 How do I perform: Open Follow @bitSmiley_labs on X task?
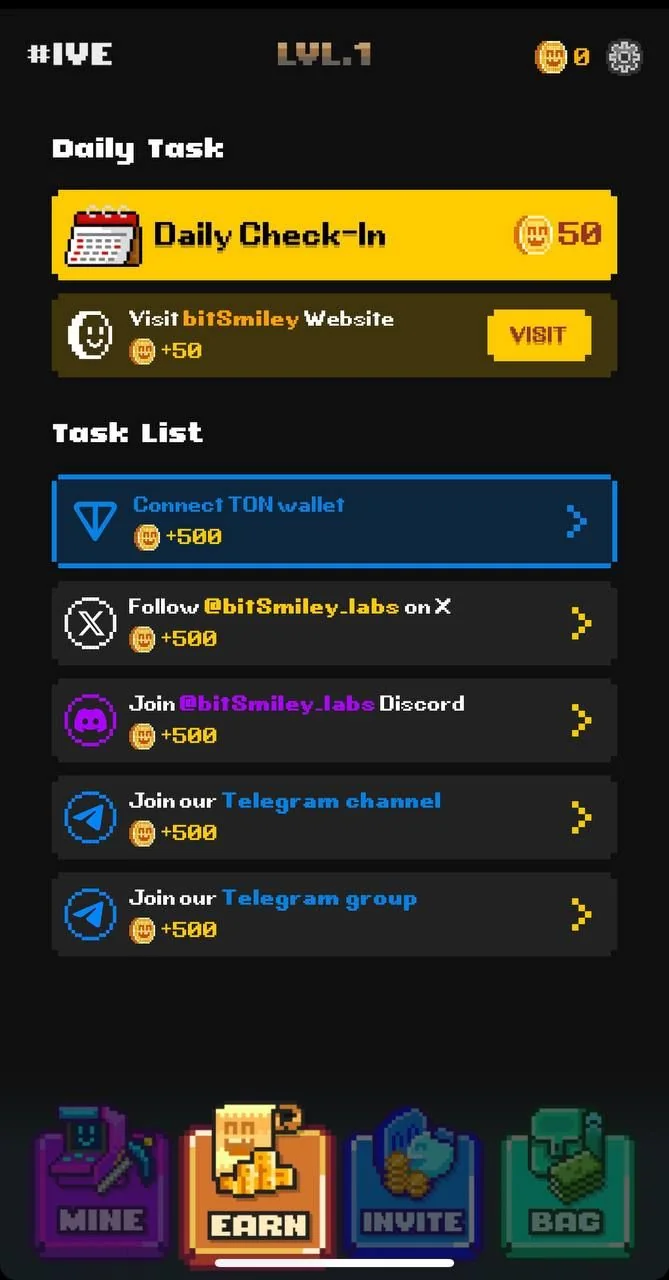point(334,623)
